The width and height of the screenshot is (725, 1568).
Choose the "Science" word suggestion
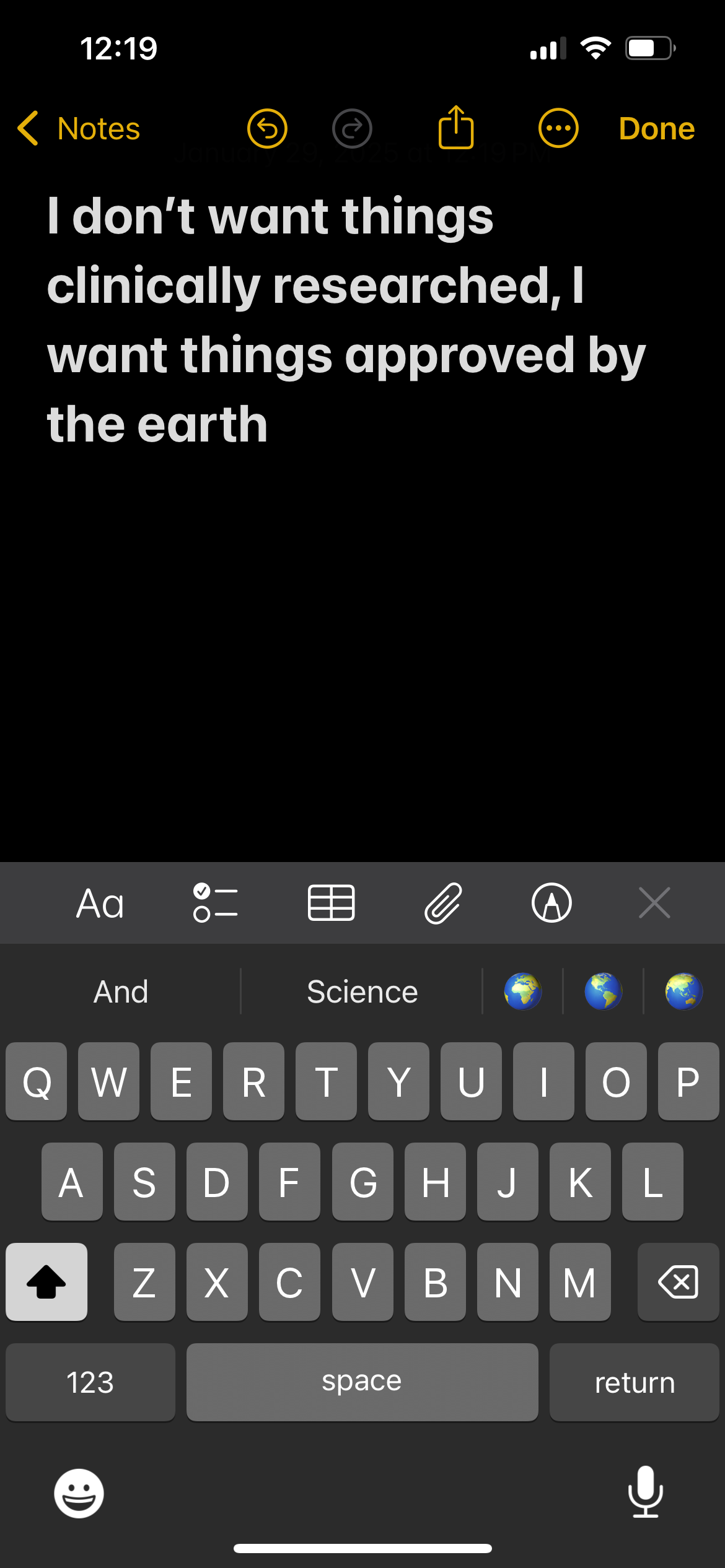coord(362,991)
